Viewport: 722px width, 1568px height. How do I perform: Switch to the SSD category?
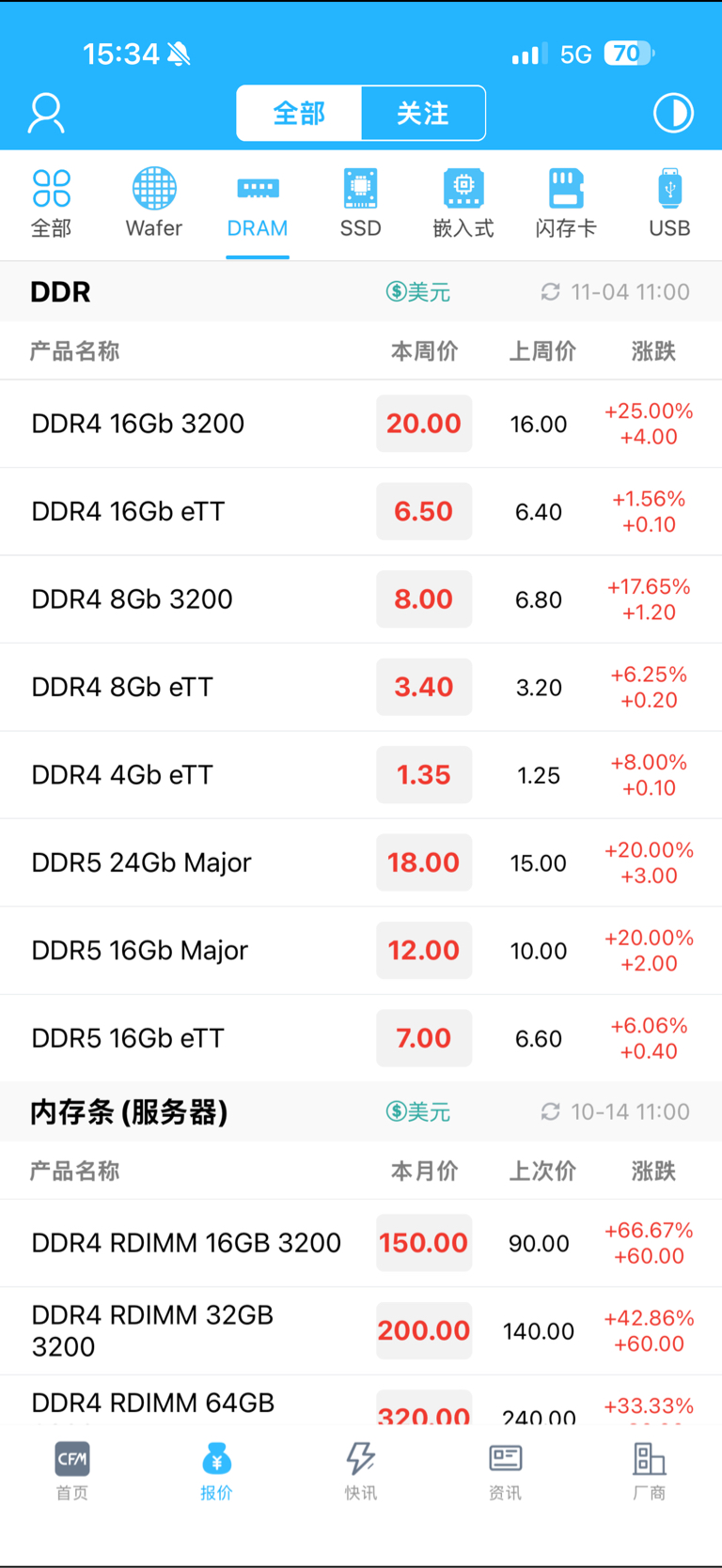click(x=360, y=203)
